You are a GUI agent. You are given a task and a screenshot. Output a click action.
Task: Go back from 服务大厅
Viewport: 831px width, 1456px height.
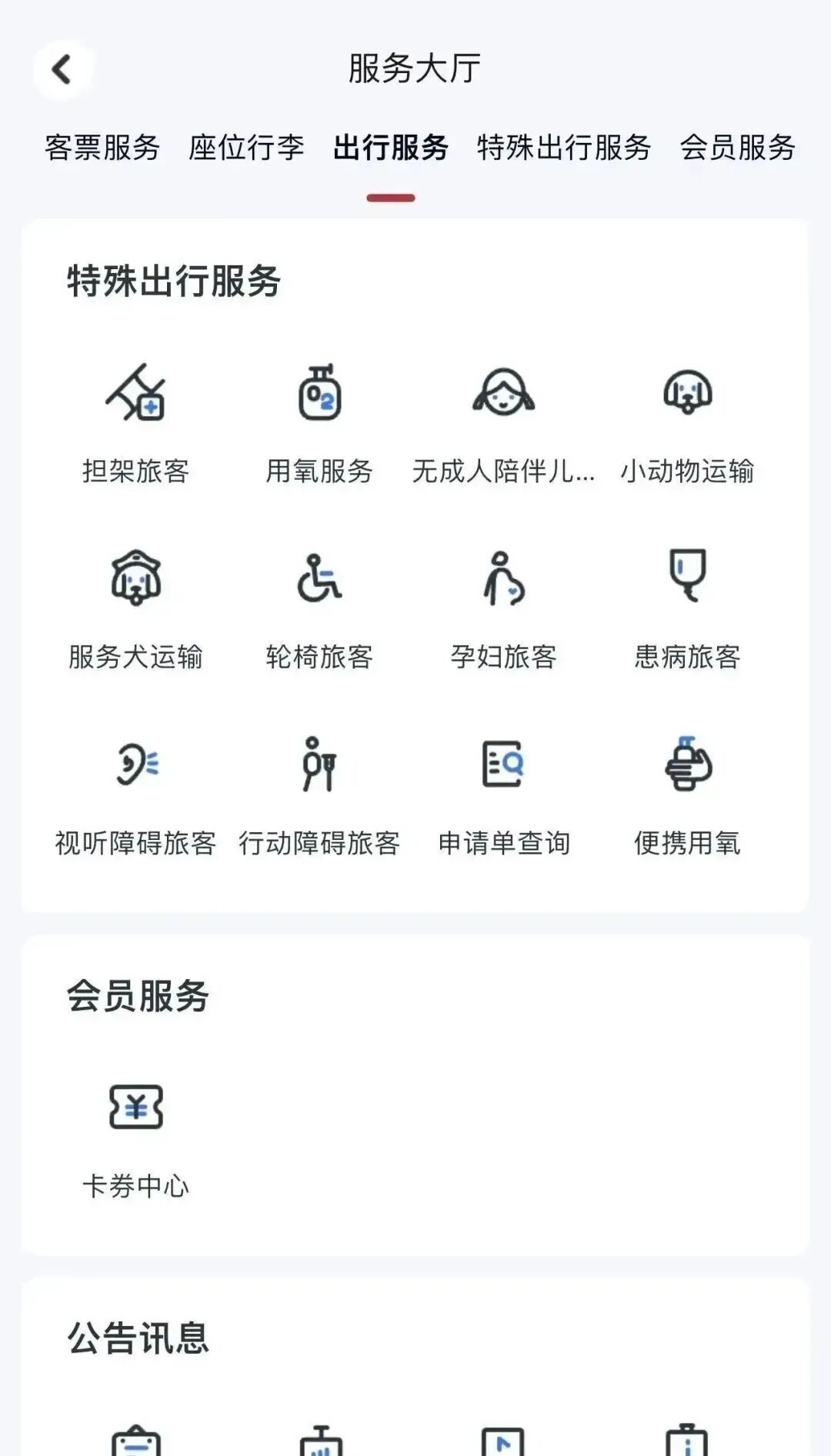pyautogui.click(x=62, y=69)
